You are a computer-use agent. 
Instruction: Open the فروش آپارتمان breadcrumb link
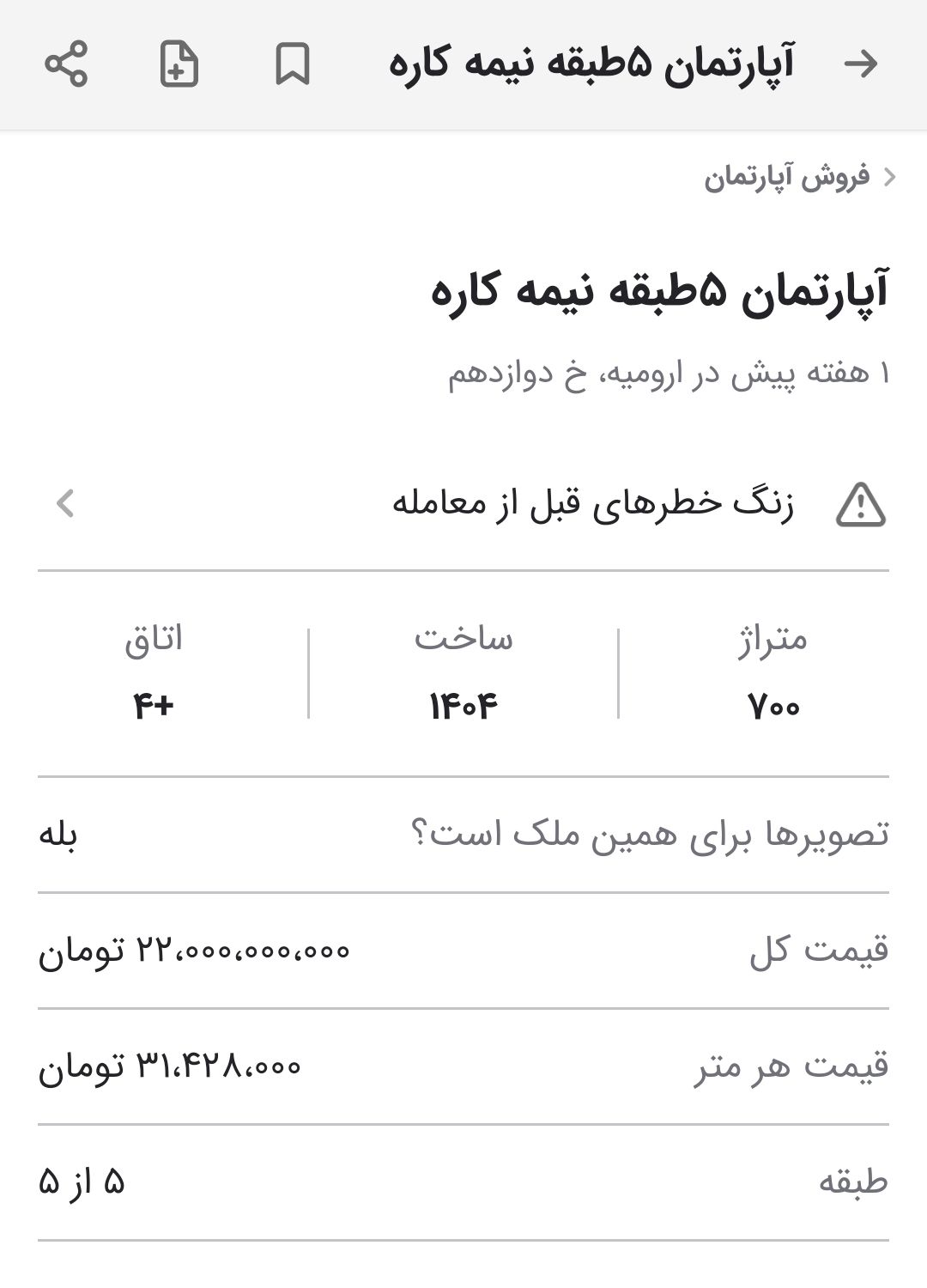coord(787,178)
